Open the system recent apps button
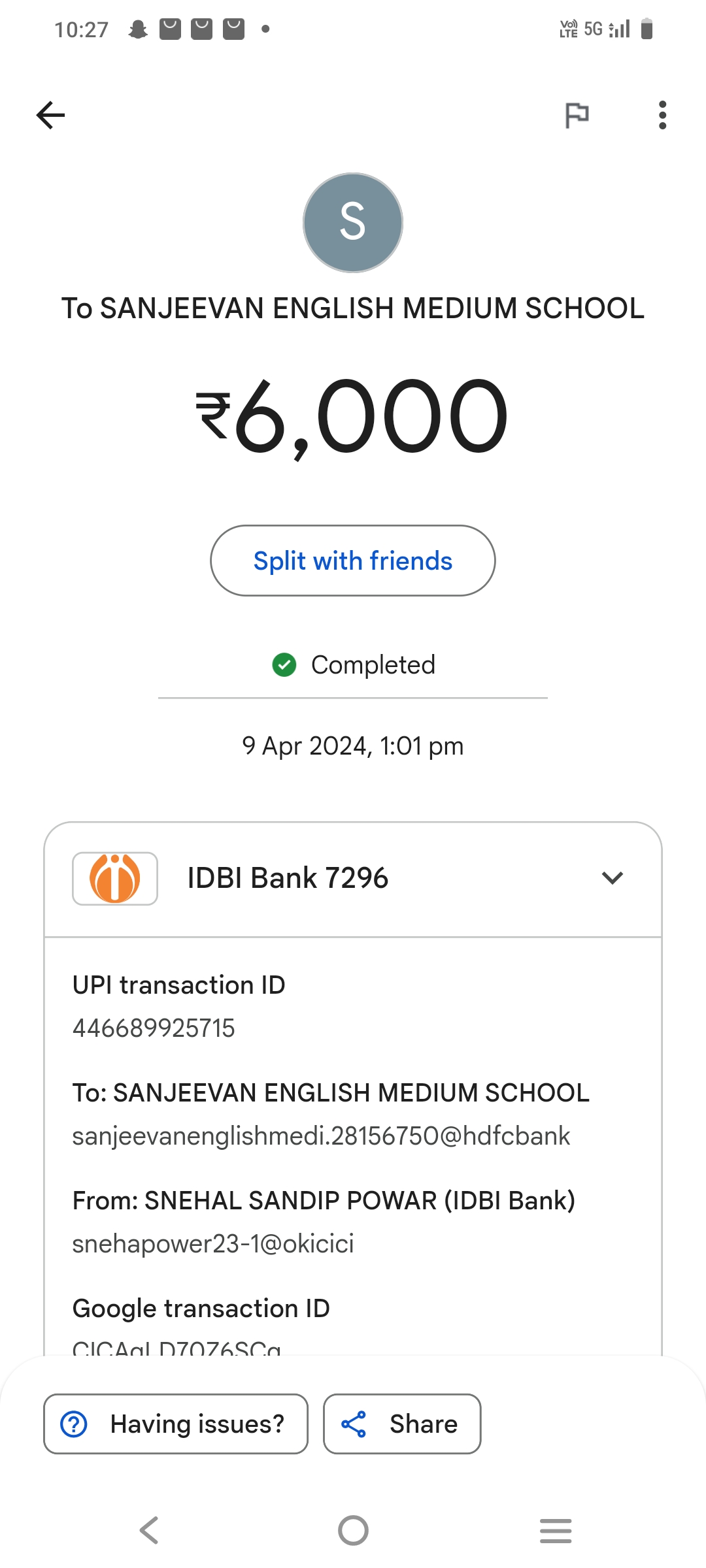706x1568 pixels. pos(556,1530)
